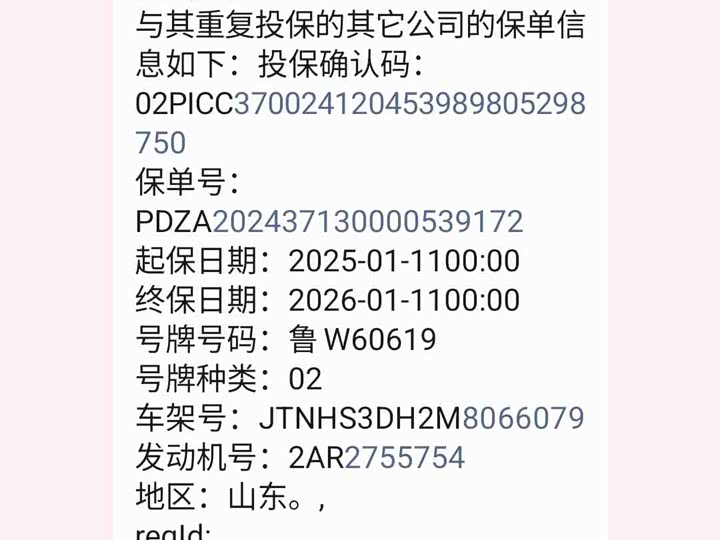
Task: Open the policy number link after PDZA
Action: [367, 221]
